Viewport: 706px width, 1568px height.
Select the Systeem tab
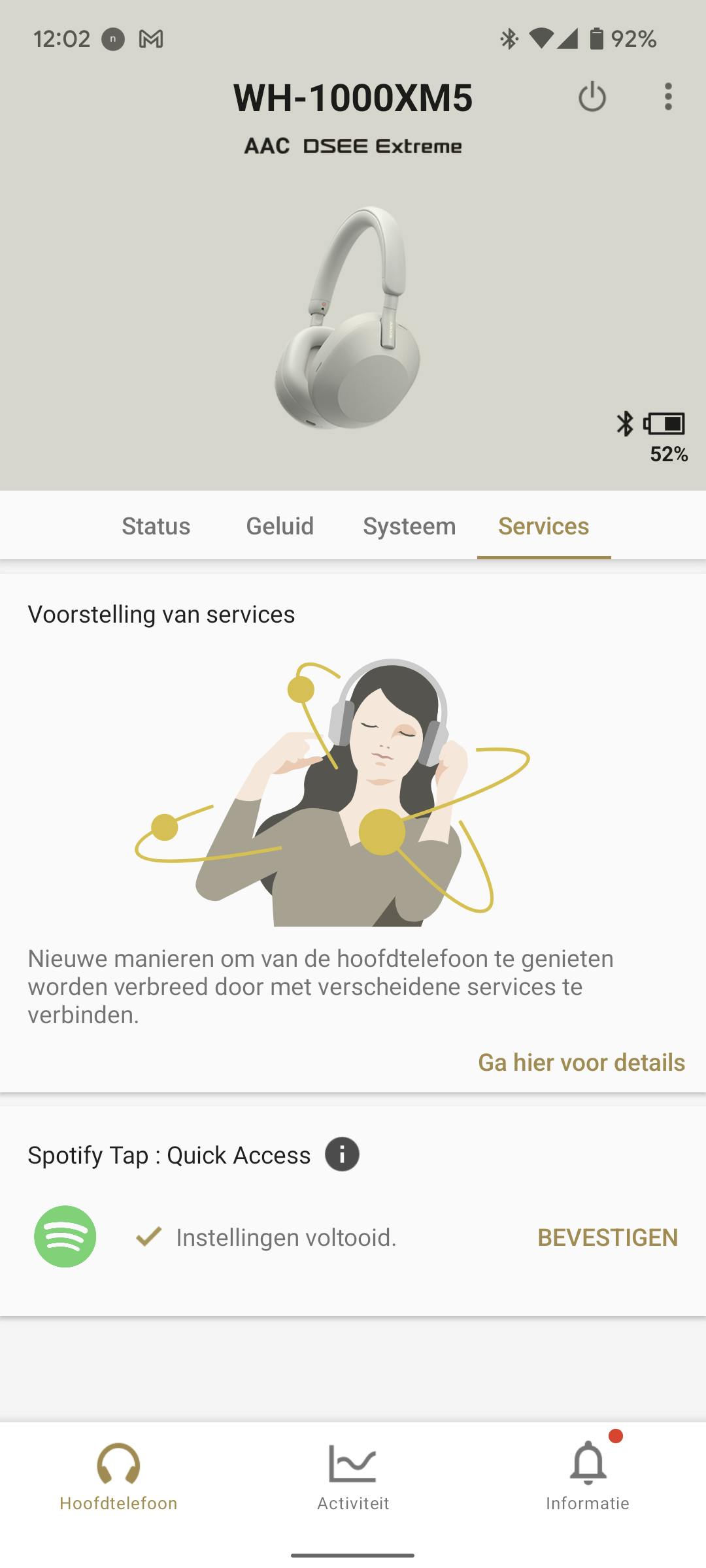[x=409, y=526]
